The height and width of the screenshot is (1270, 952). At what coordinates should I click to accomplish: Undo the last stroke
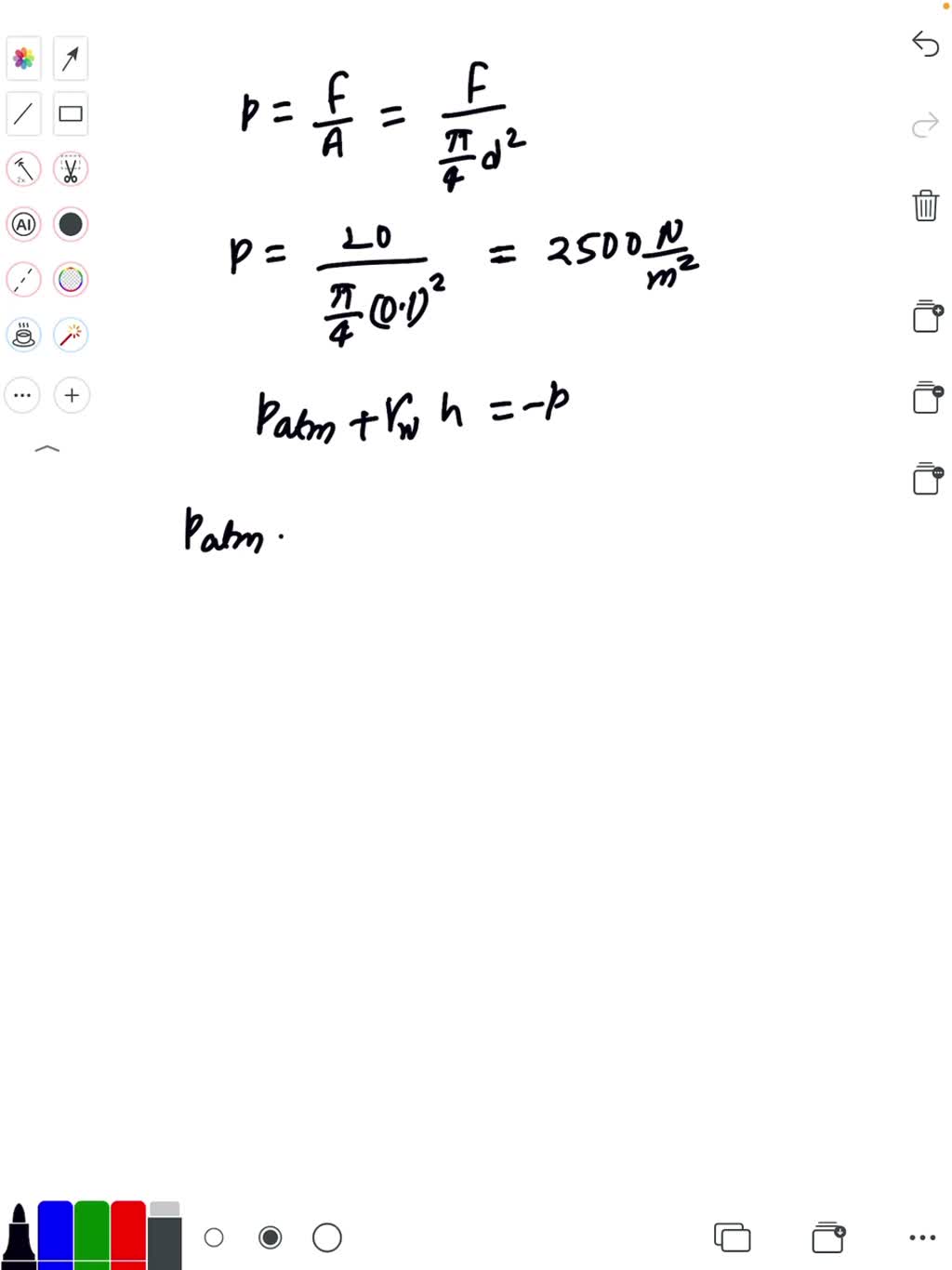pos(925,44)
